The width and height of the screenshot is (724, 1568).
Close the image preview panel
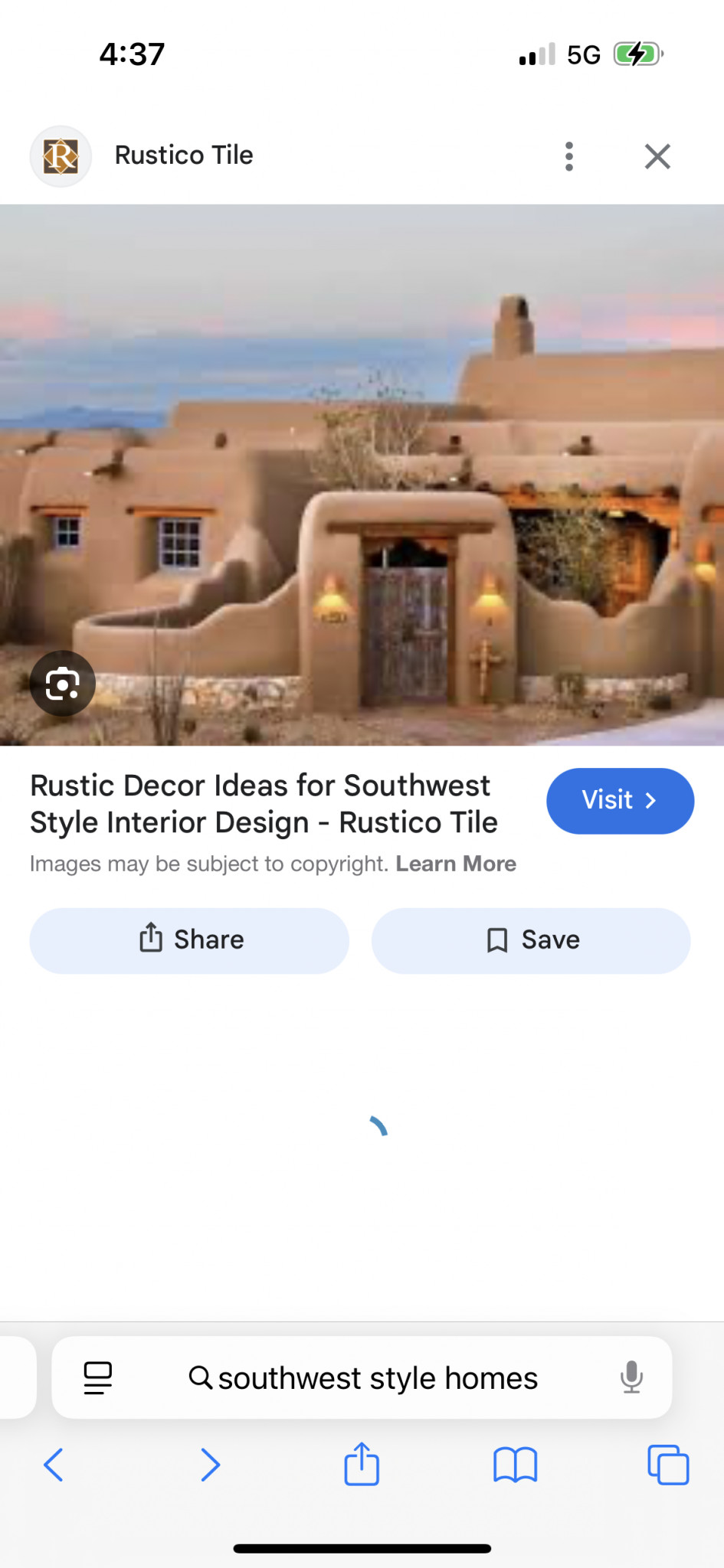tap(657, 156)
